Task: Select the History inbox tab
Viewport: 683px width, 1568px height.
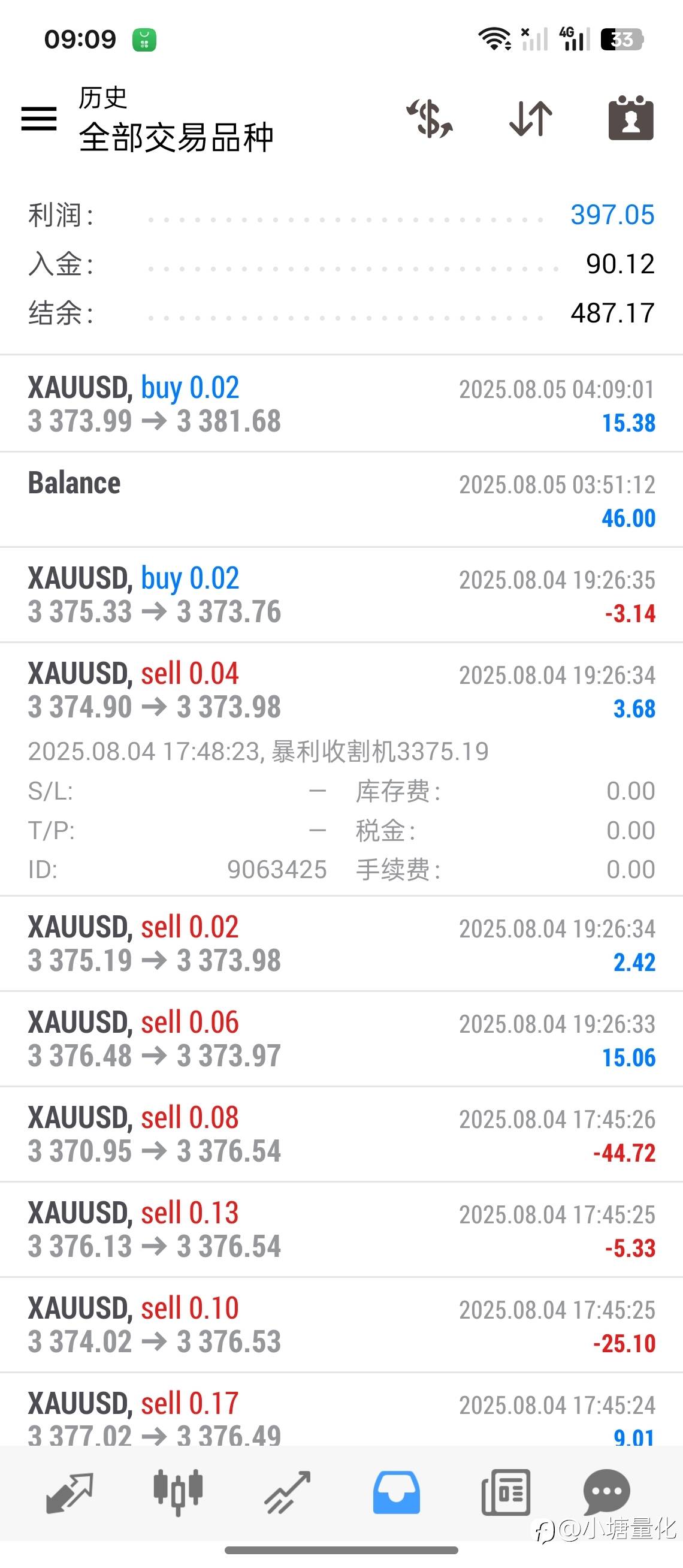Action: tap(397, 1492)
